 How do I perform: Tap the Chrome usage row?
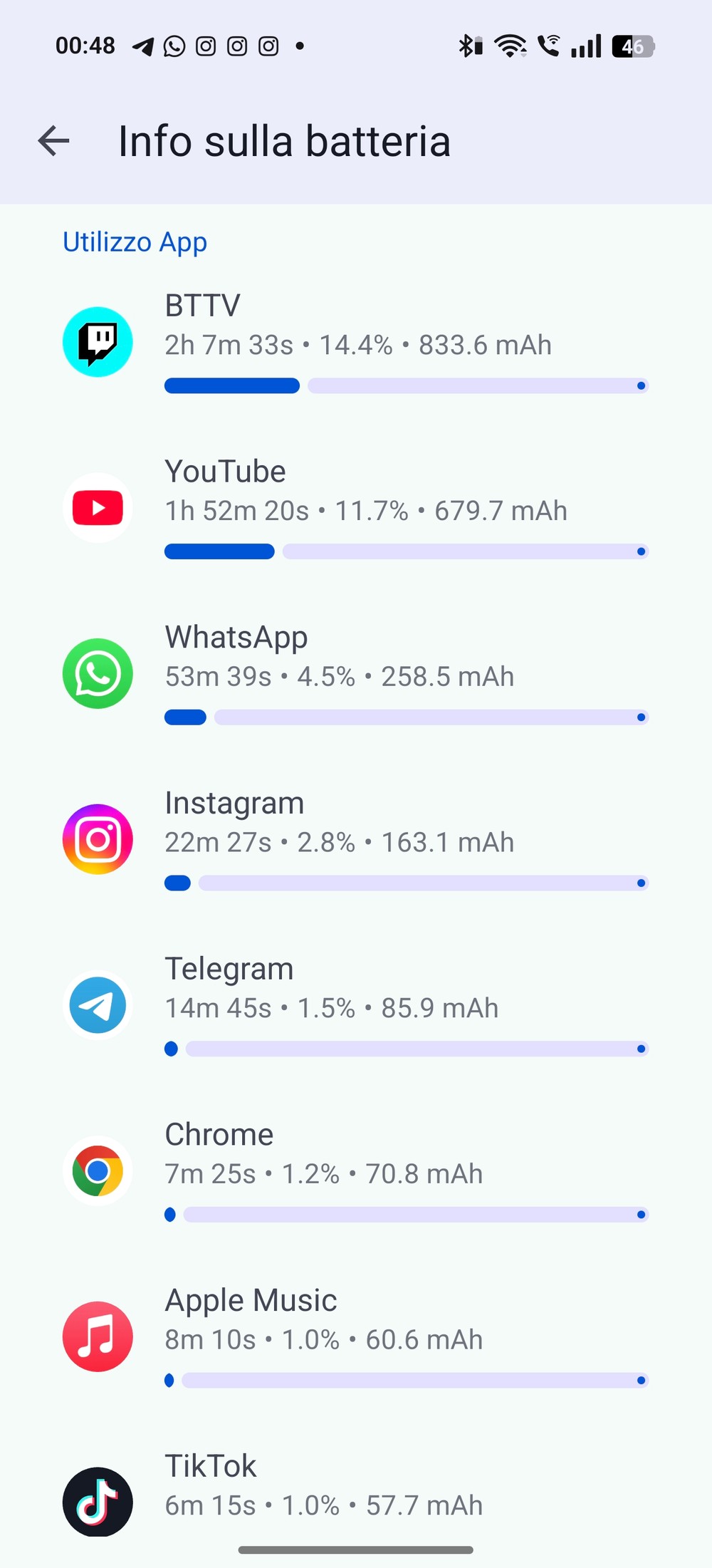click(x=356, y=1171)
